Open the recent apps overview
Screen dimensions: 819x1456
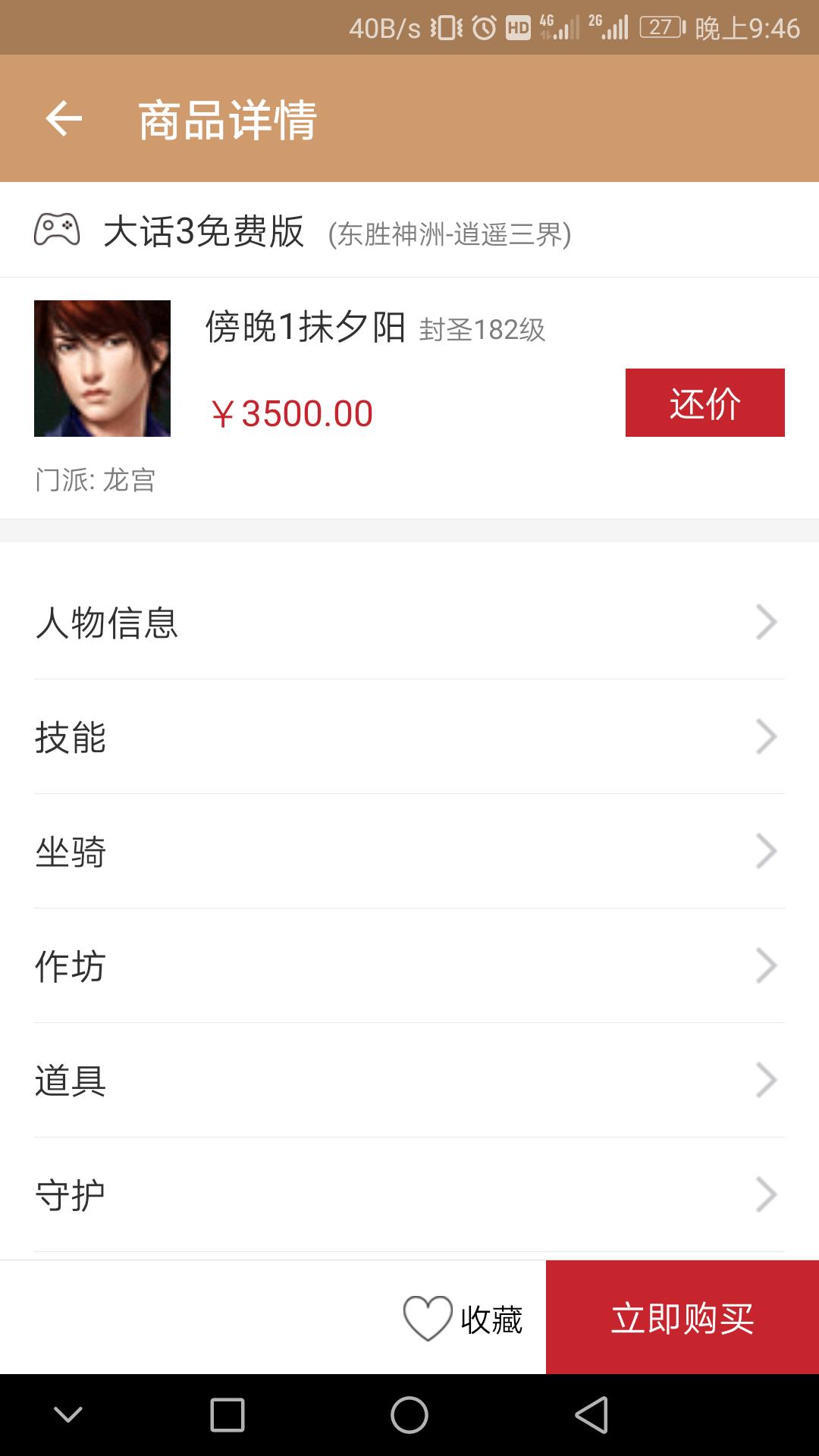point(227,1415)
